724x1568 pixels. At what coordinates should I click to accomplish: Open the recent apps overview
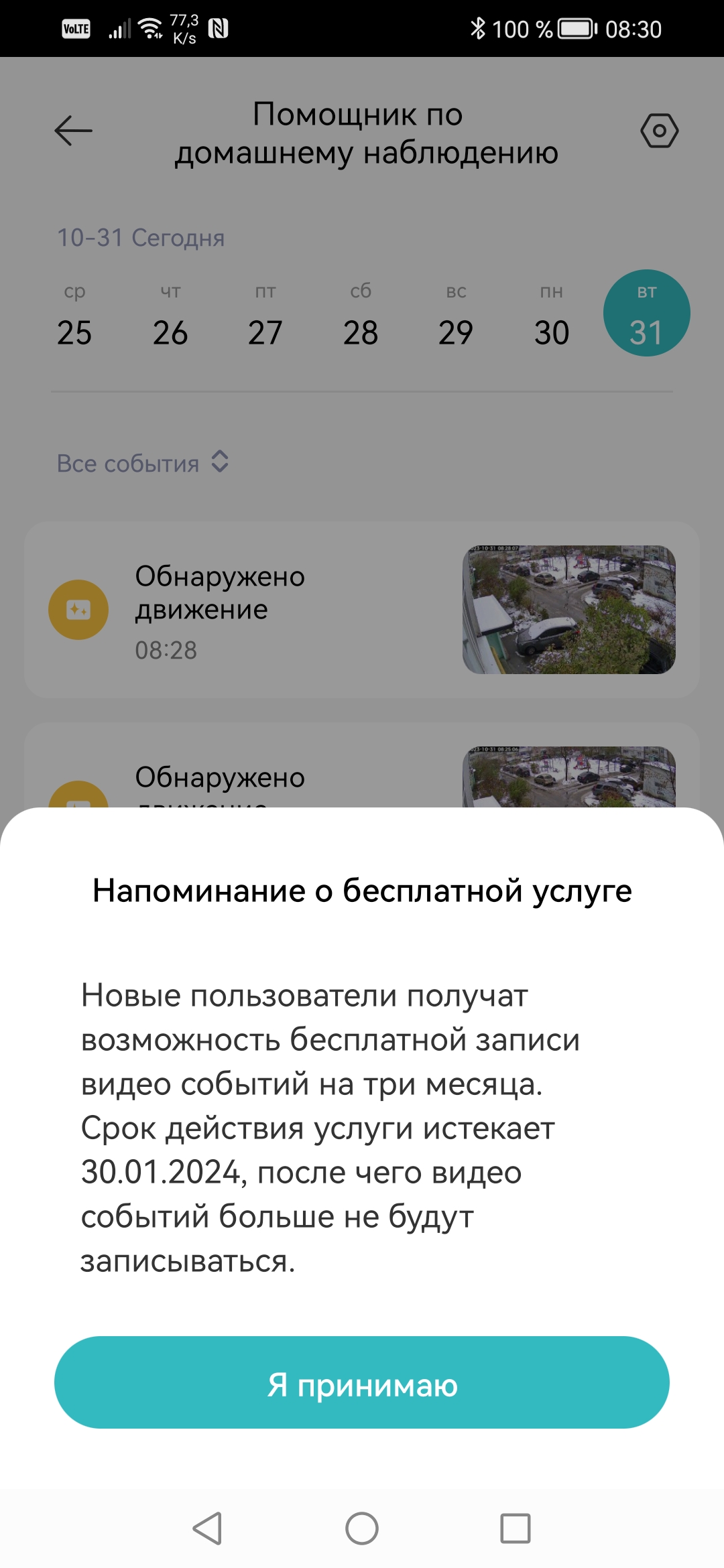click(x=516, y=1528)
